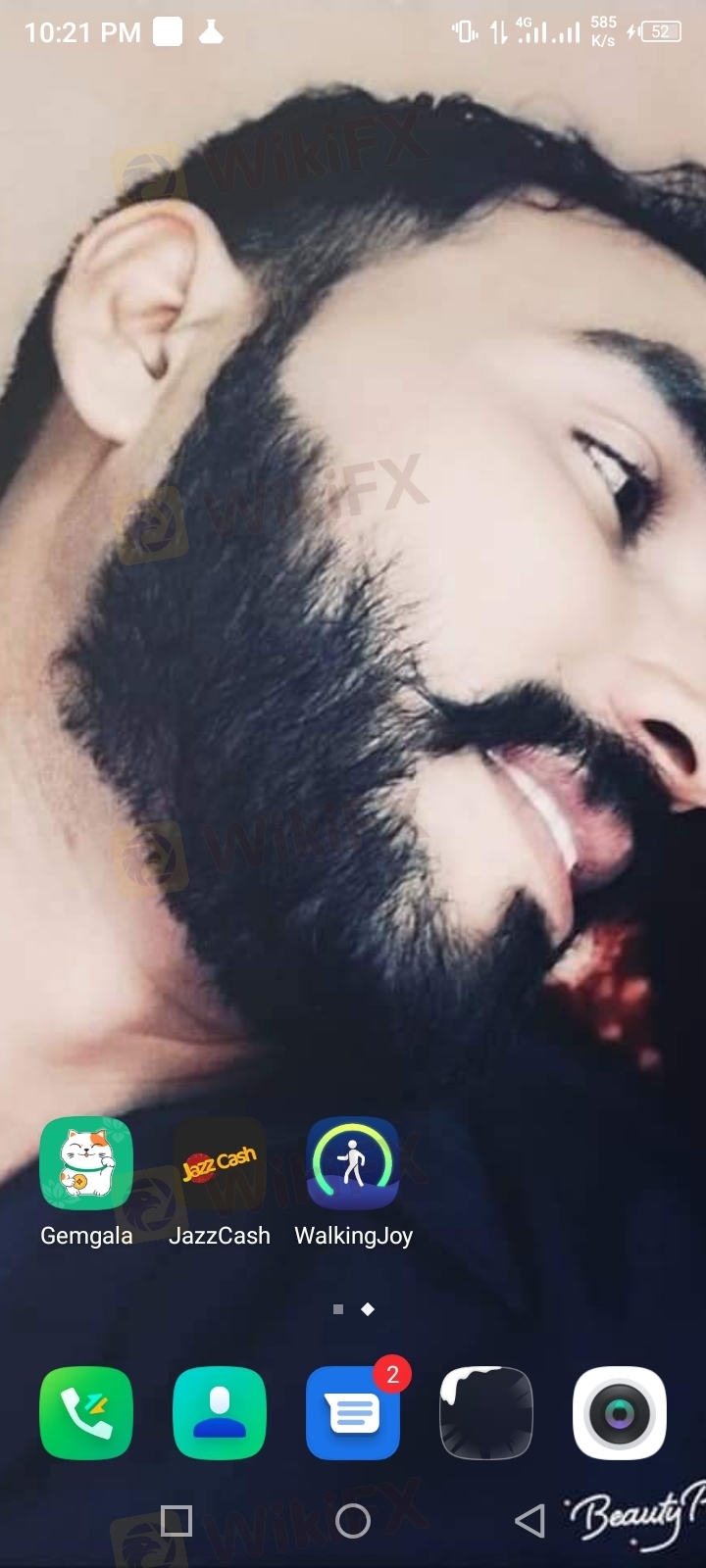706x1568 pixels.
Task: Tap the recent apps square button
Action: click(x=176, y=1521)
